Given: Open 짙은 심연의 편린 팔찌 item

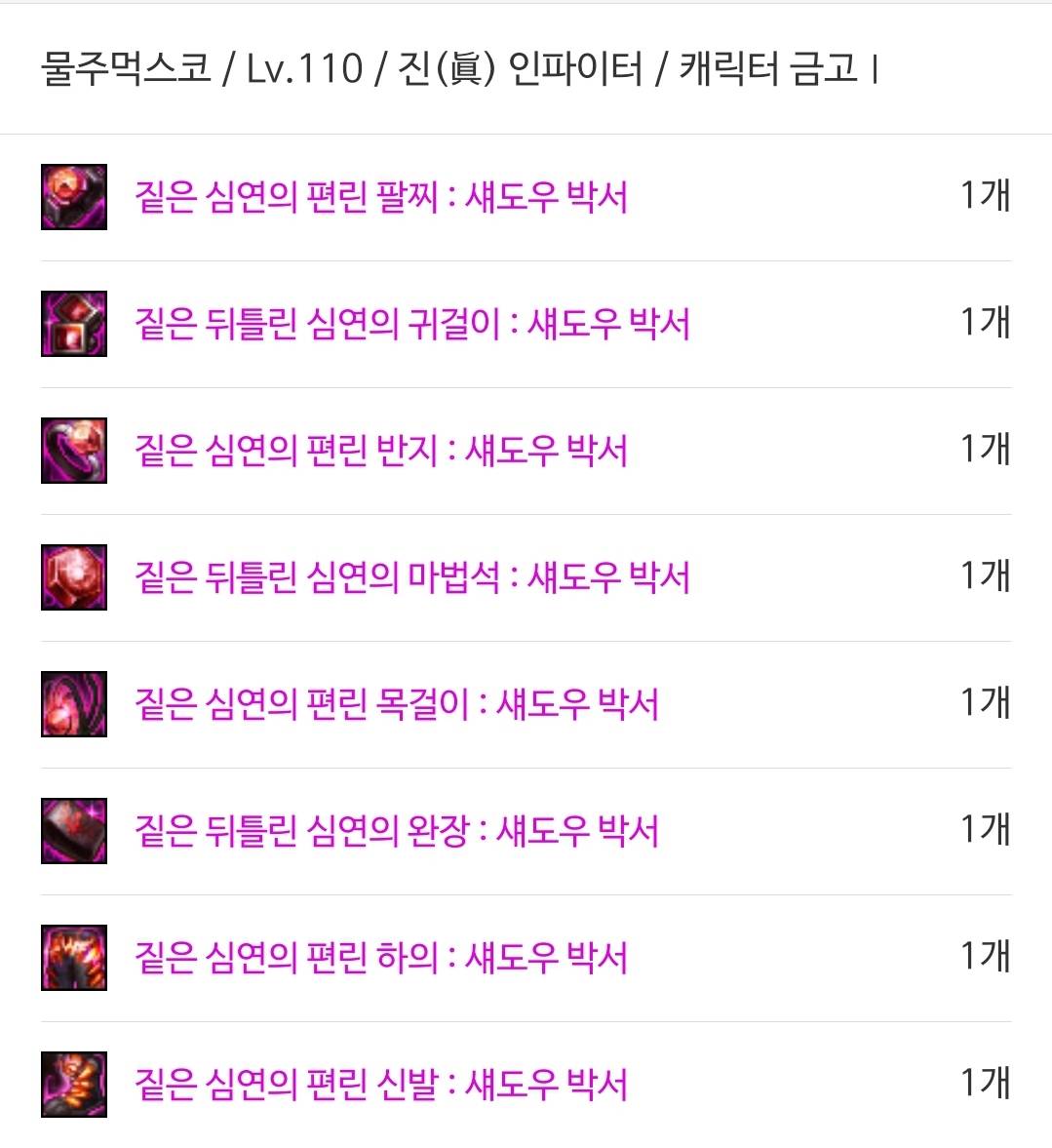Looking at the screenshot, I should pyautogui.click(x=381, y=197).
